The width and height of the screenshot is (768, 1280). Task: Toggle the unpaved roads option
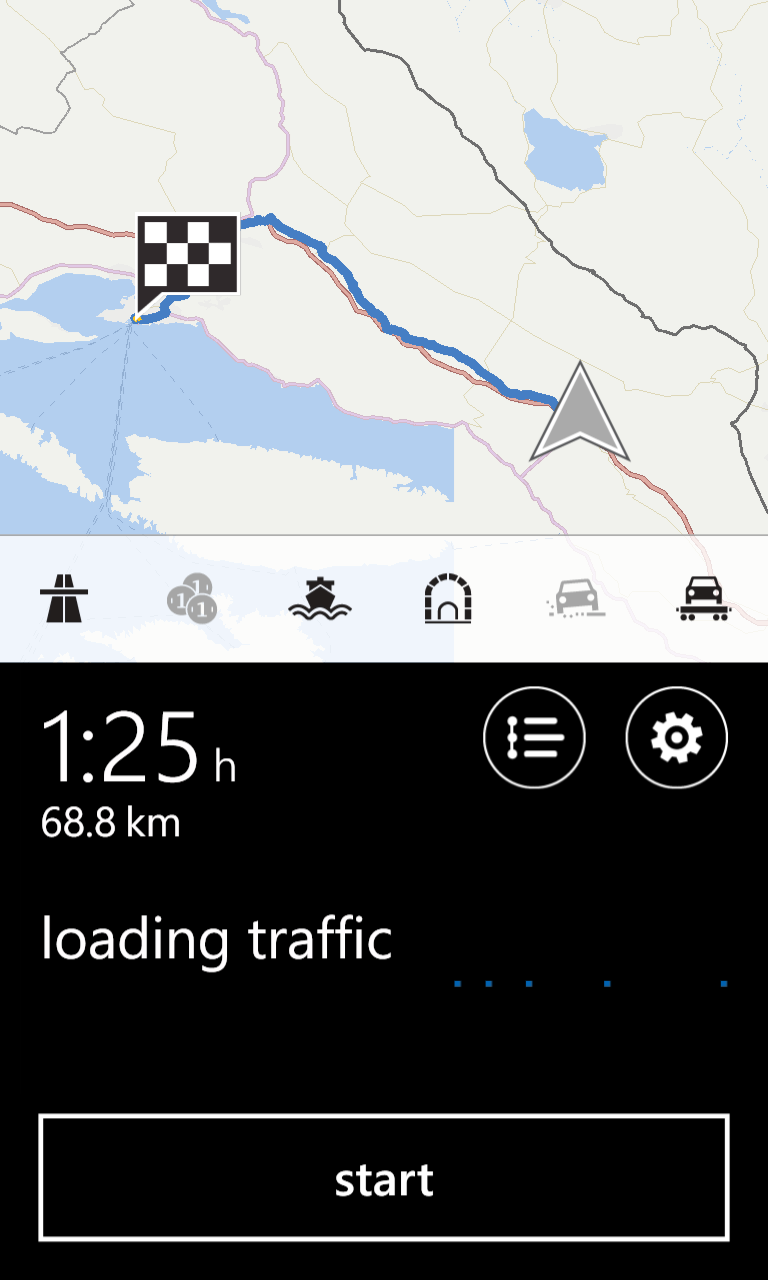coord(574,599)
